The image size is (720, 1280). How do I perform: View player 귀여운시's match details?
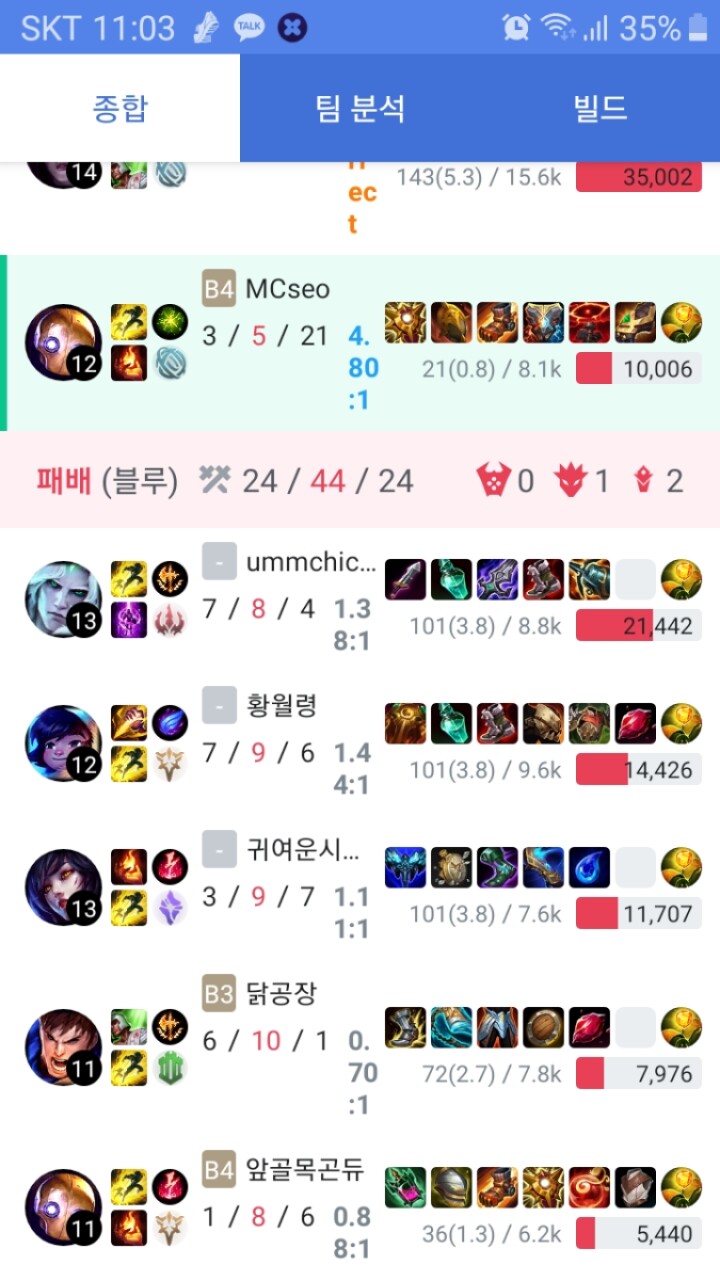click(x=301, y=852)
